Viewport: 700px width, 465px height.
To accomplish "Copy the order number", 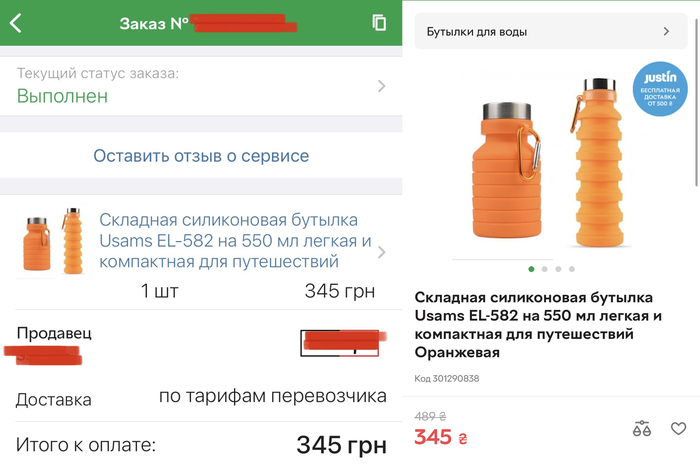I will [379, 23].
